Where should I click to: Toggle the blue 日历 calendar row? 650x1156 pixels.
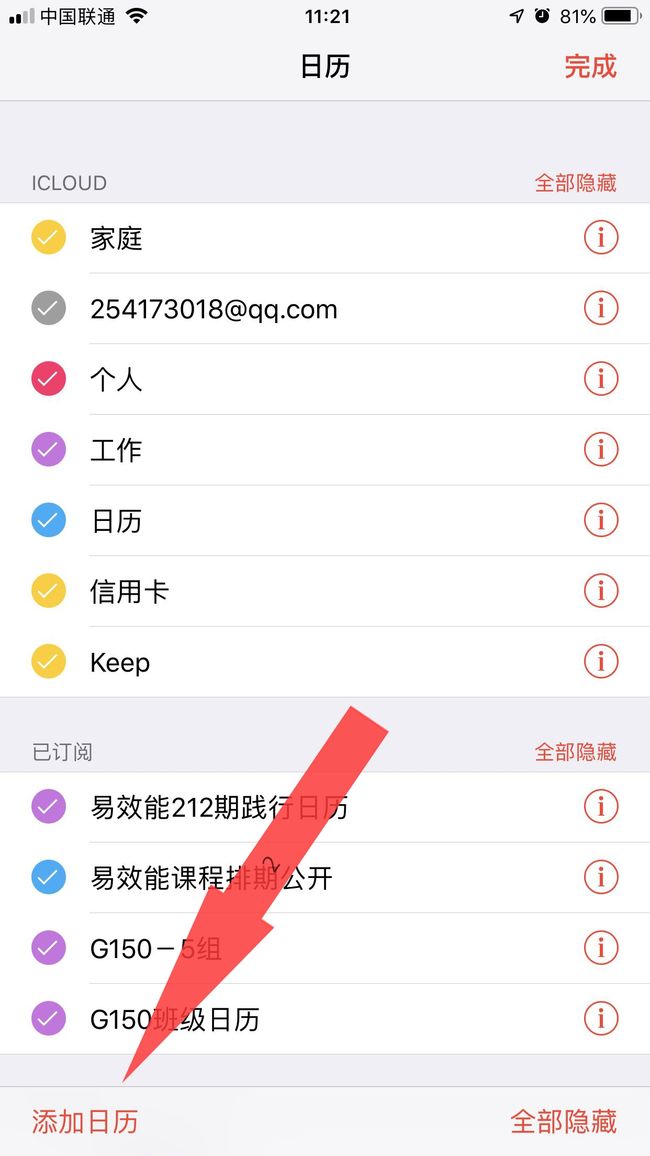[x=325, y=520]
